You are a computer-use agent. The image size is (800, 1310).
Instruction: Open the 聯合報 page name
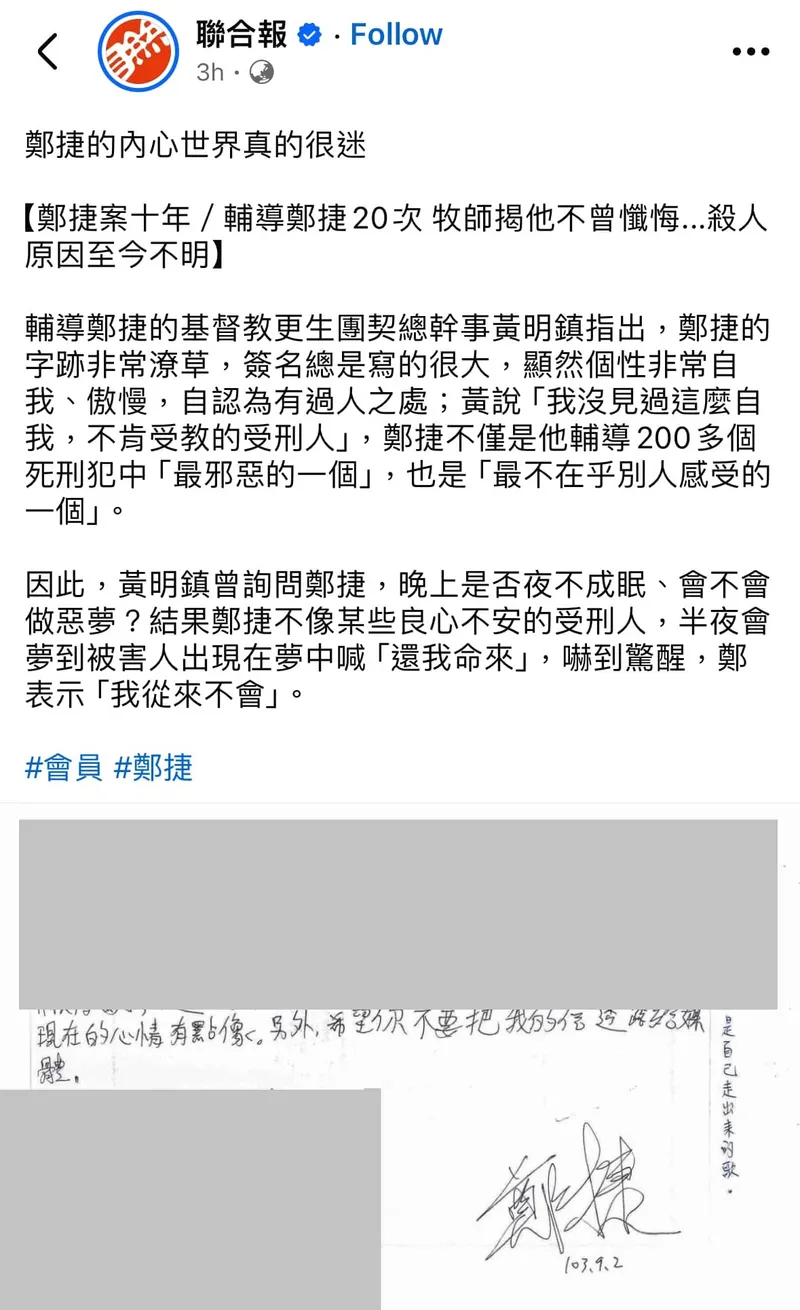click(242, 34)
